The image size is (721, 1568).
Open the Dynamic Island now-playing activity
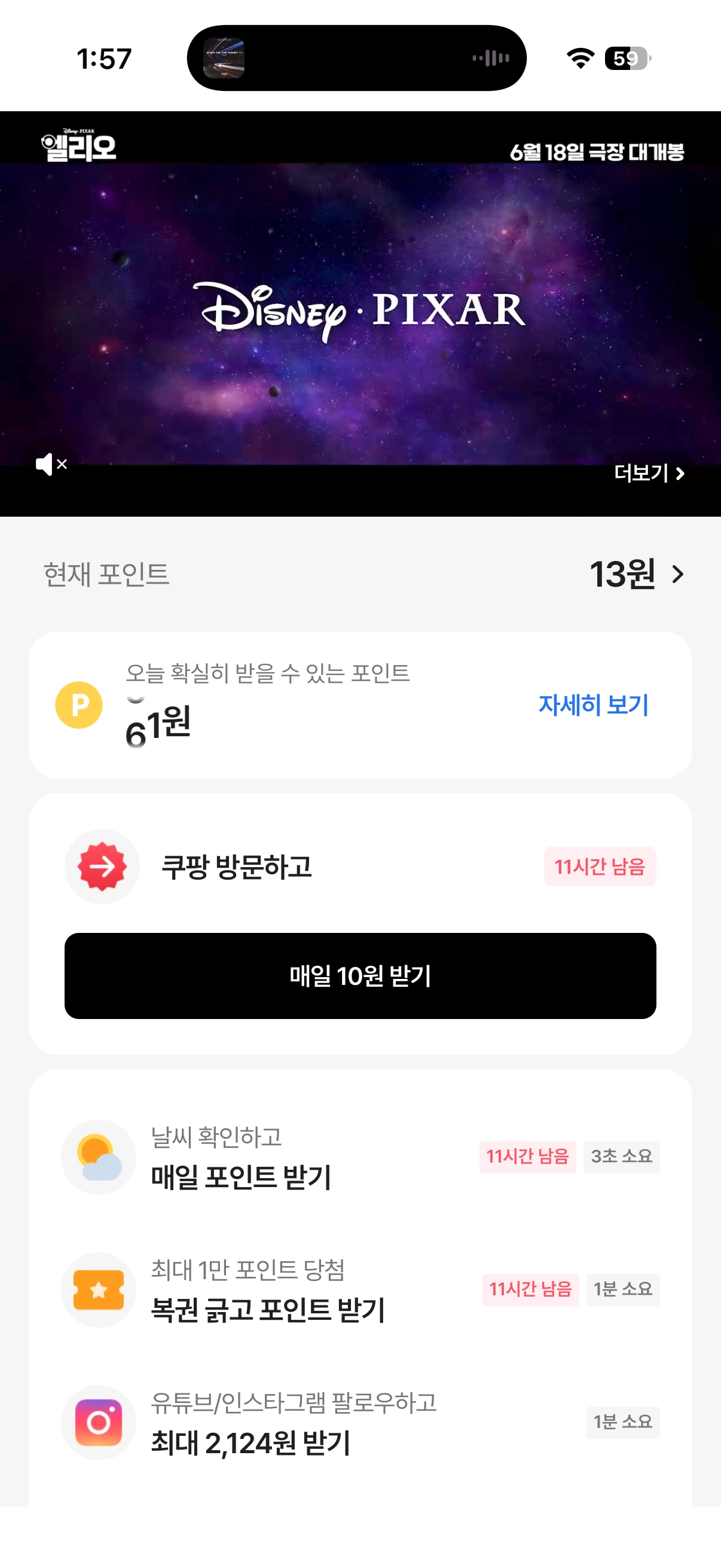pyautogui.click(x=356, y=59)
